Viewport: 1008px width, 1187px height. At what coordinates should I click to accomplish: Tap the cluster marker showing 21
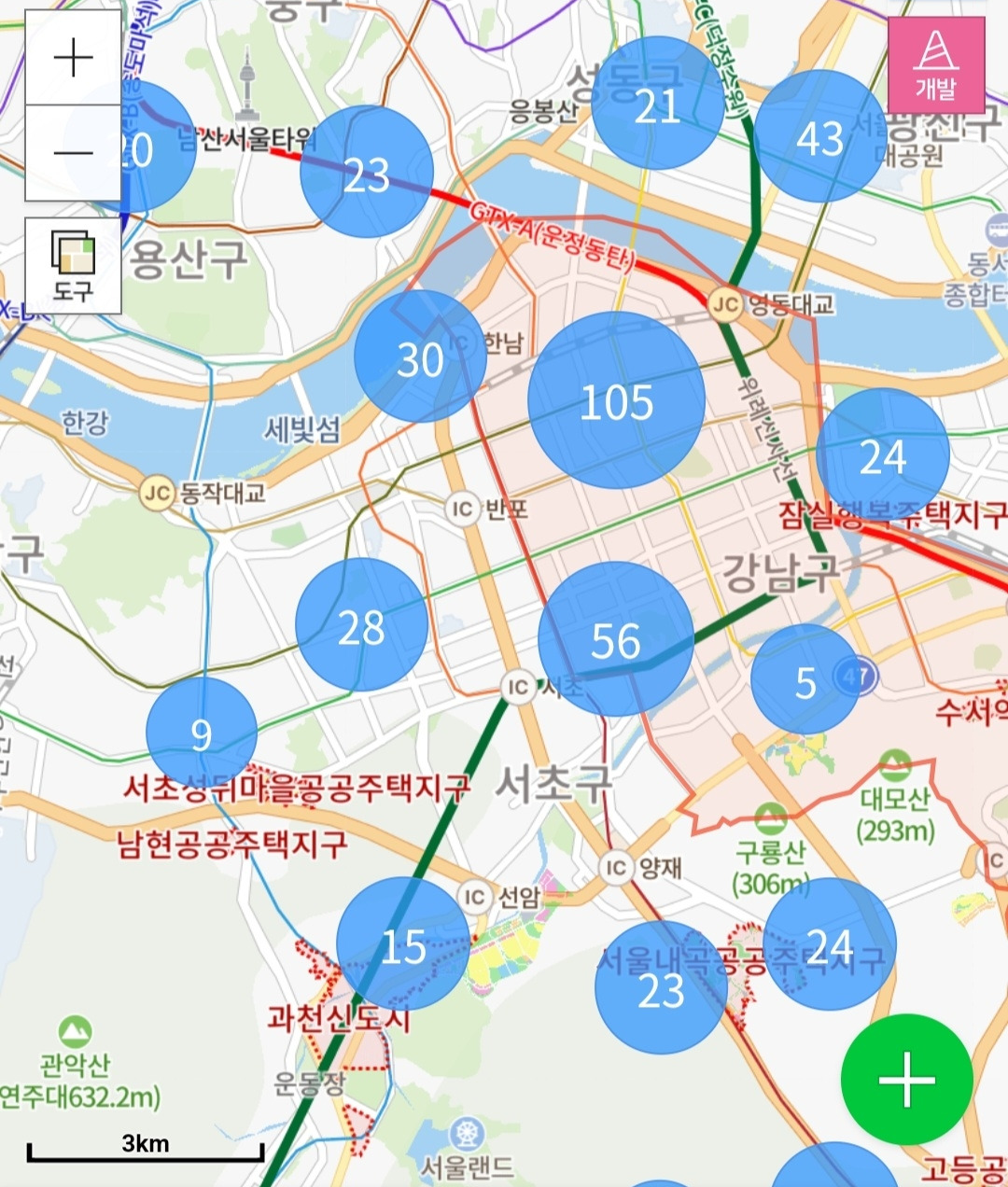(658, 104)
